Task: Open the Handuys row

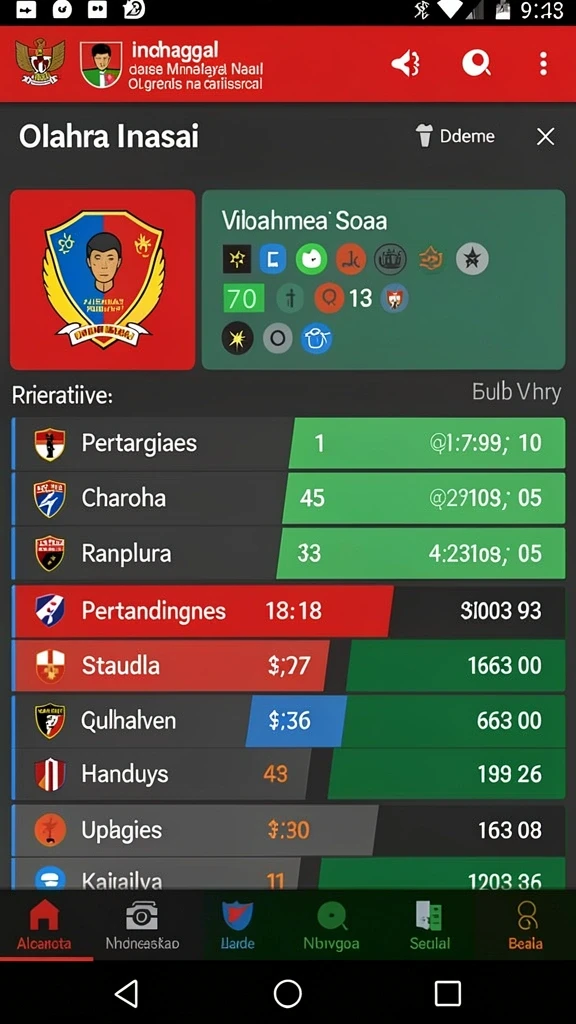Action: [x=289, y=774]
